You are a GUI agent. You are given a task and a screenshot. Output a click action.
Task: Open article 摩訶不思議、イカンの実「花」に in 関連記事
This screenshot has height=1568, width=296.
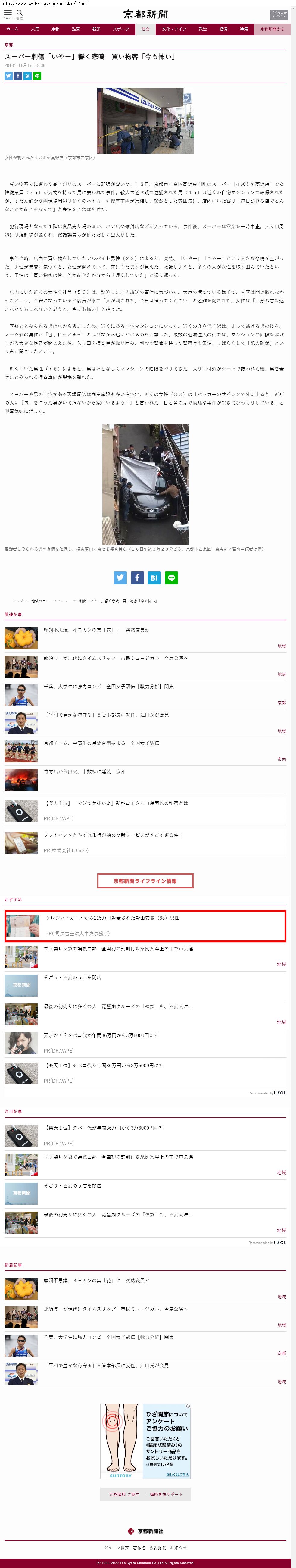(96, 630)
